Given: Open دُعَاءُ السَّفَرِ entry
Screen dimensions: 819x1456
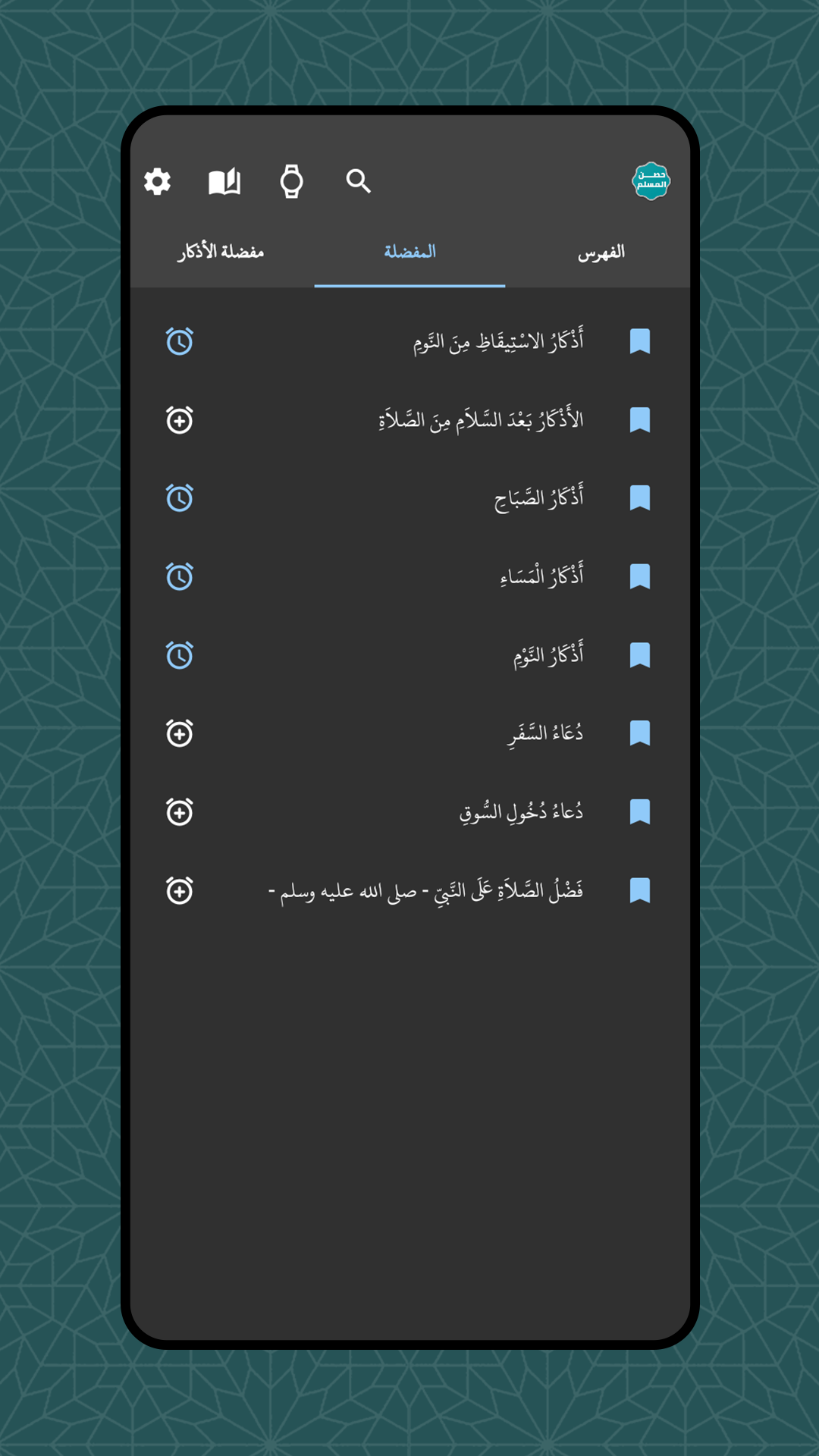Looking at the screenshot, I should click(544, 734).
